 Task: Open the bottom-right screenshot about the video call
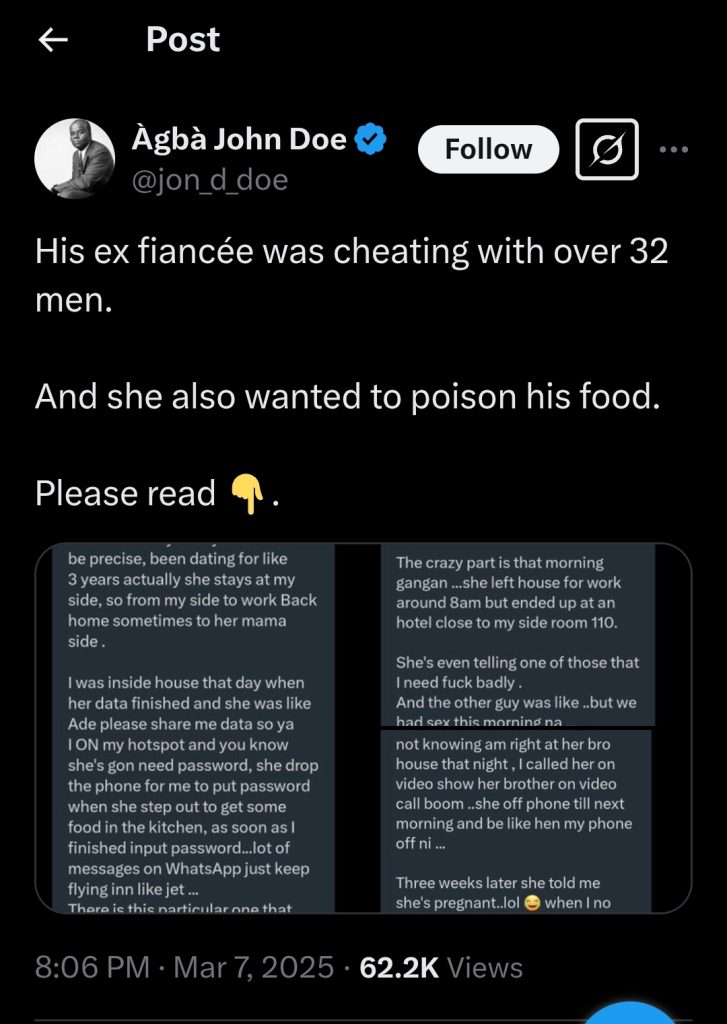pyautogui.click(x=518, y=822)
